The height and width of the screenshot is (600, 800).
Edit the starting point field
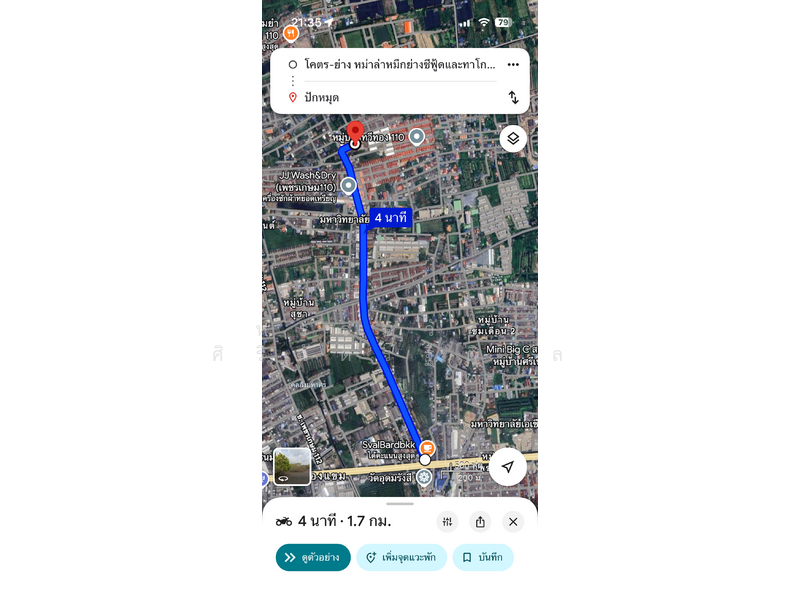pos(400,65)
